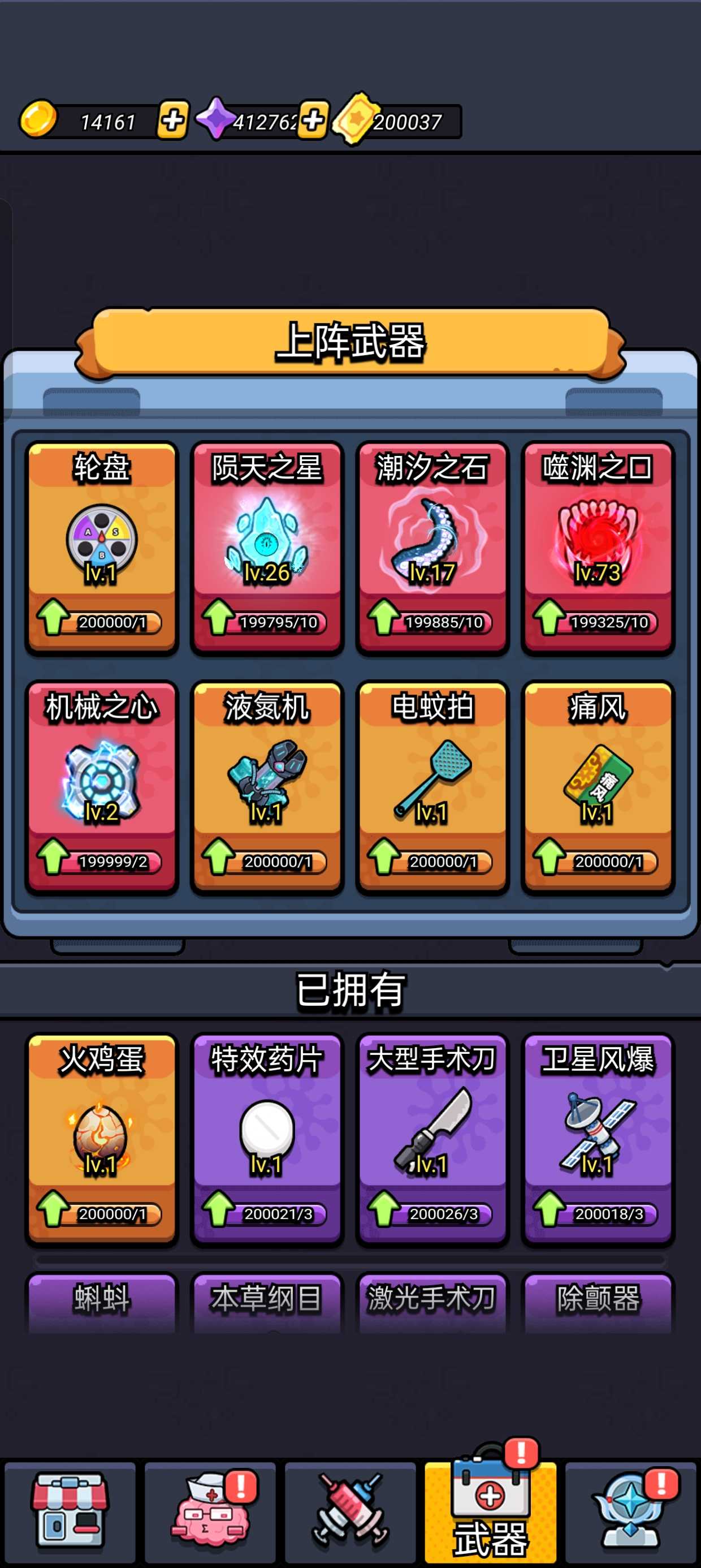Open the brain nurse tab
701x1568 pixels.
(210, 1511)
